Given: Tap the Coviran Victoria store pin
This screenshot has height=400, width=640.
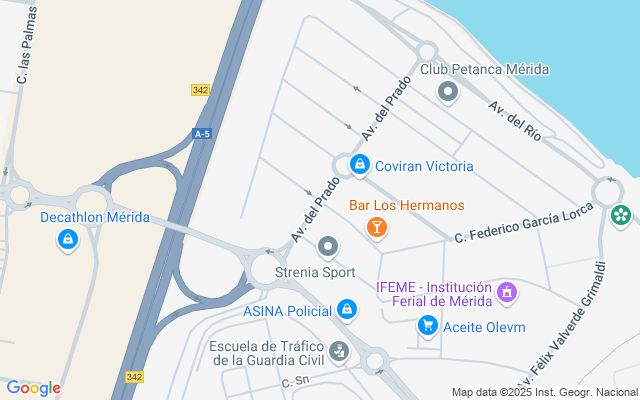Looking at the screenshot, I should [x=358, y=165].
